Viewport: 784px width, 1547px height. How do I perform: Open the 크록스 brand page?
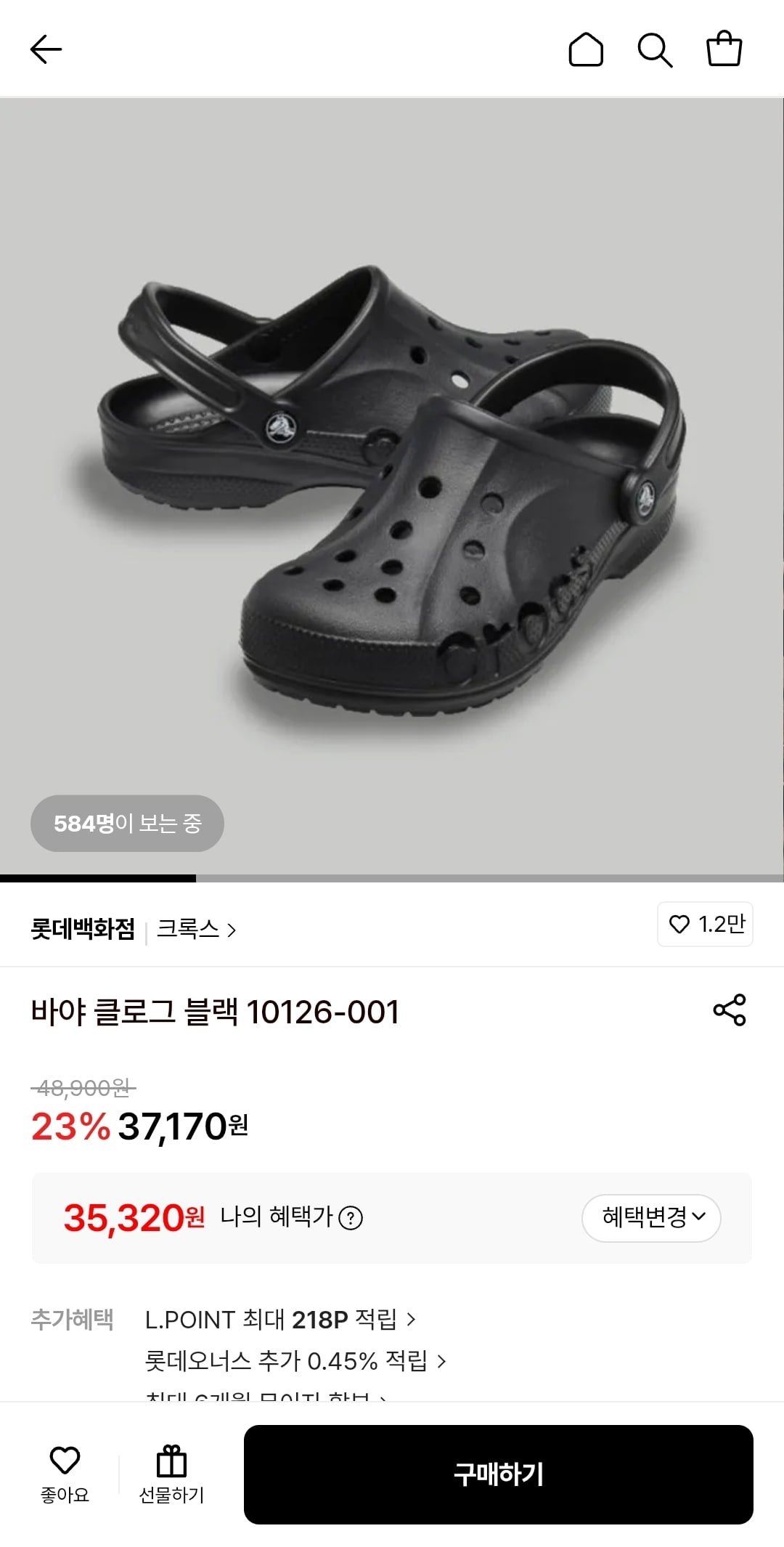196,929
